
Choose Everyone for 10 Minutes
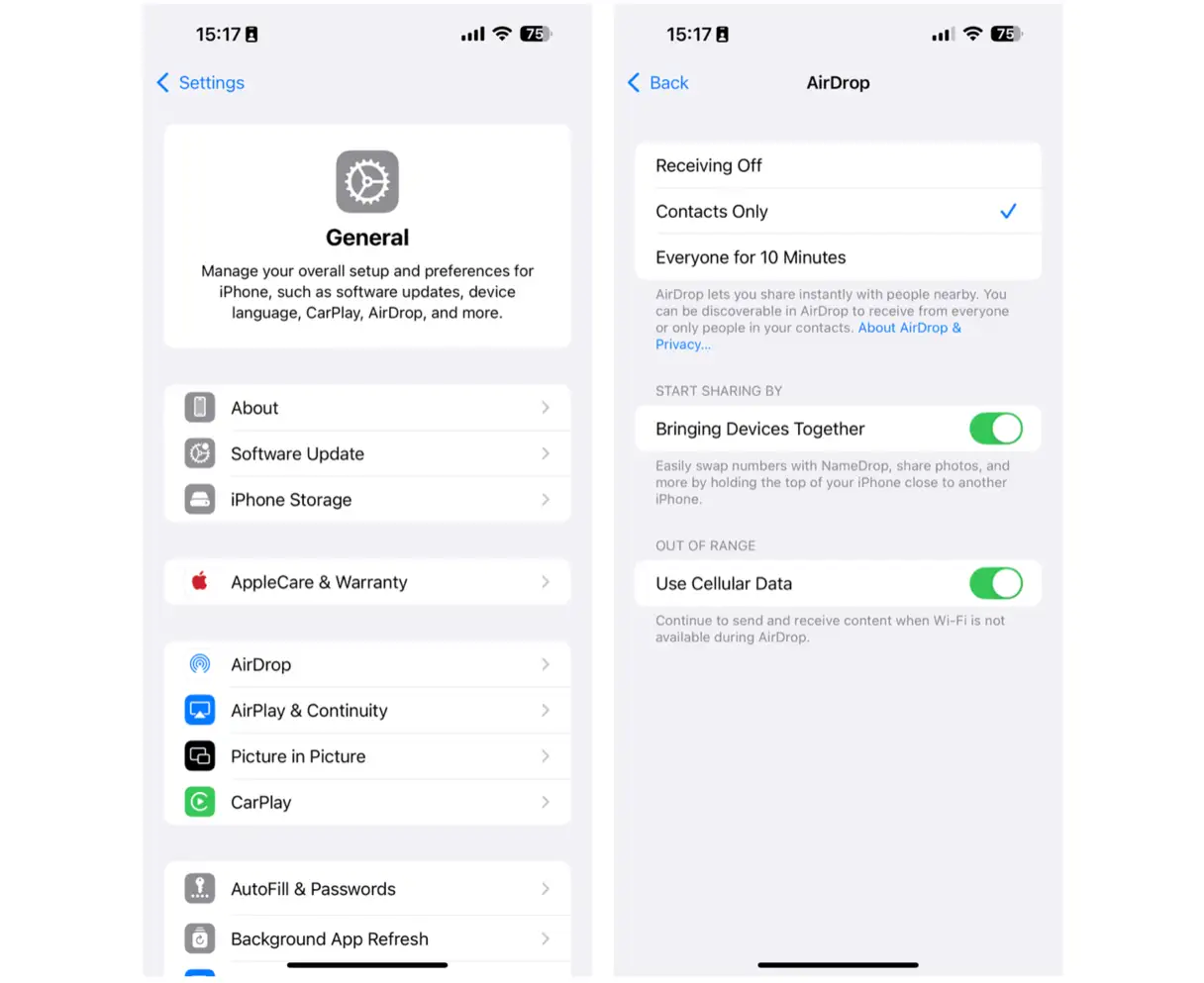(837, 257)
